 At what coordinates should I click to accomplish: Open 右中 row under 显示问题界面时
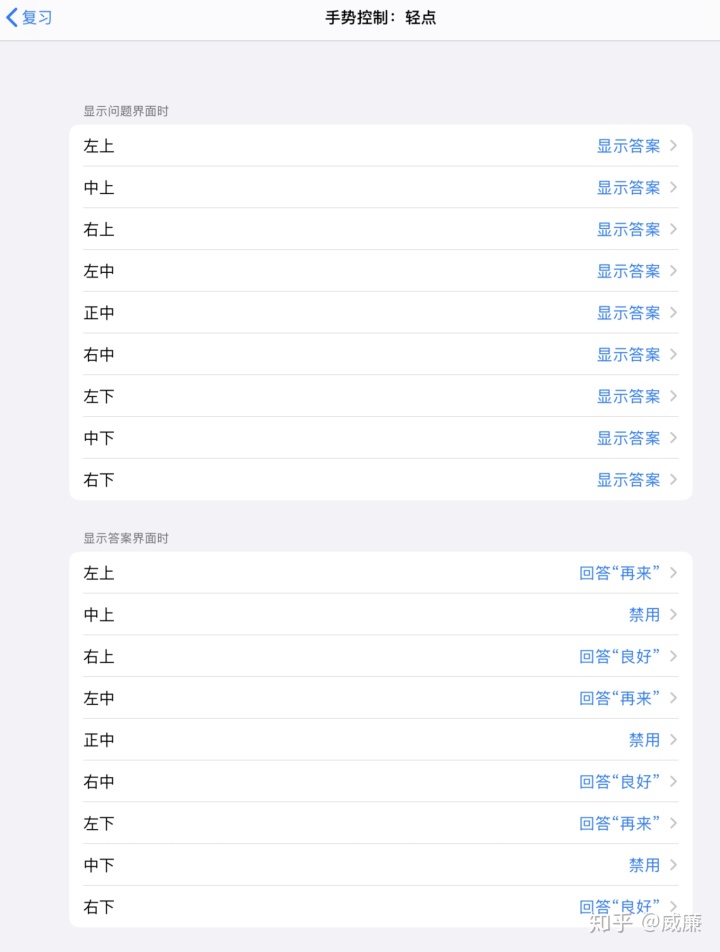[380, 354]
